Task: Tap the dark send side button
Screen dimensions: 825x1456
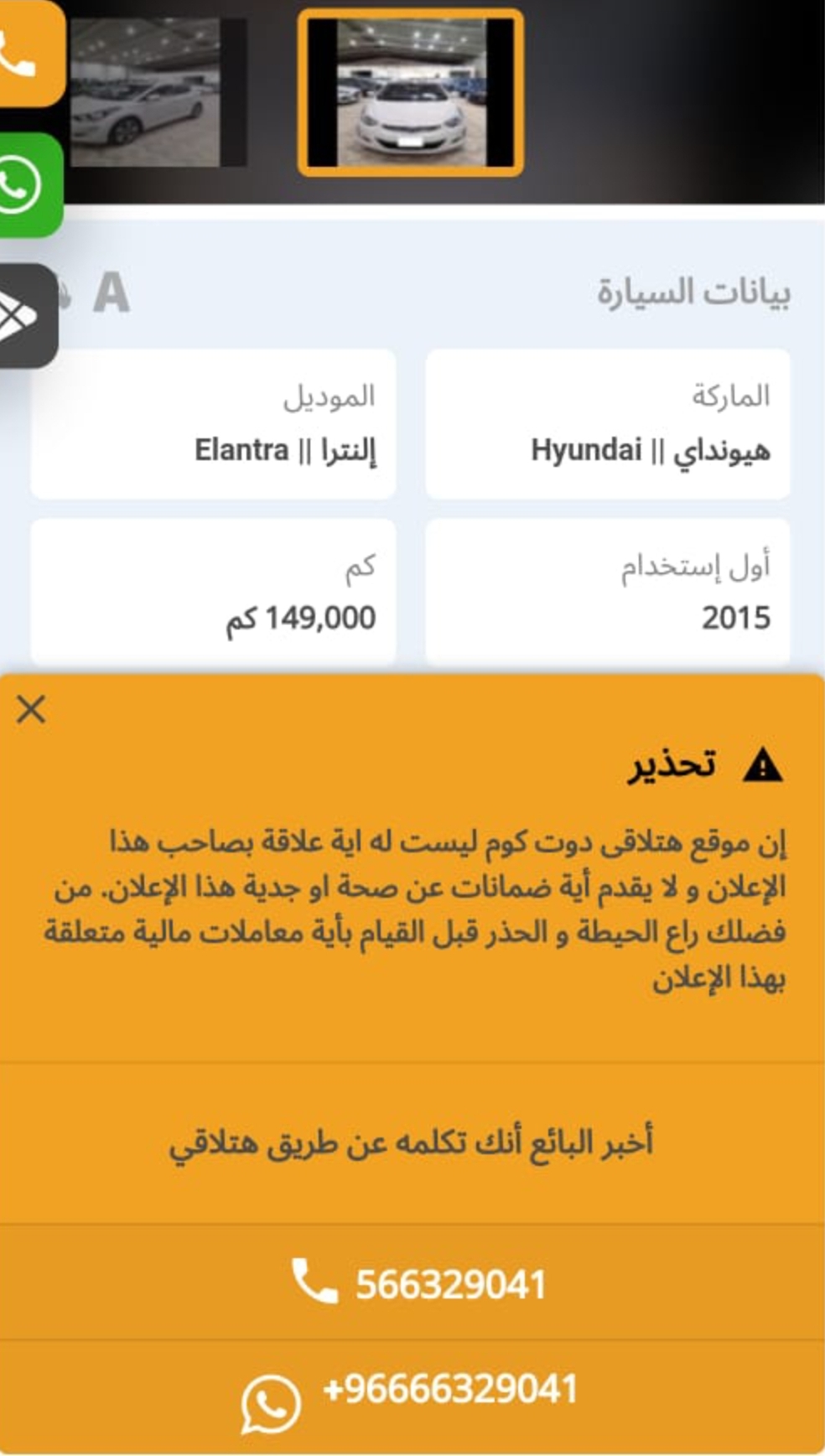Action: (27, 316)
